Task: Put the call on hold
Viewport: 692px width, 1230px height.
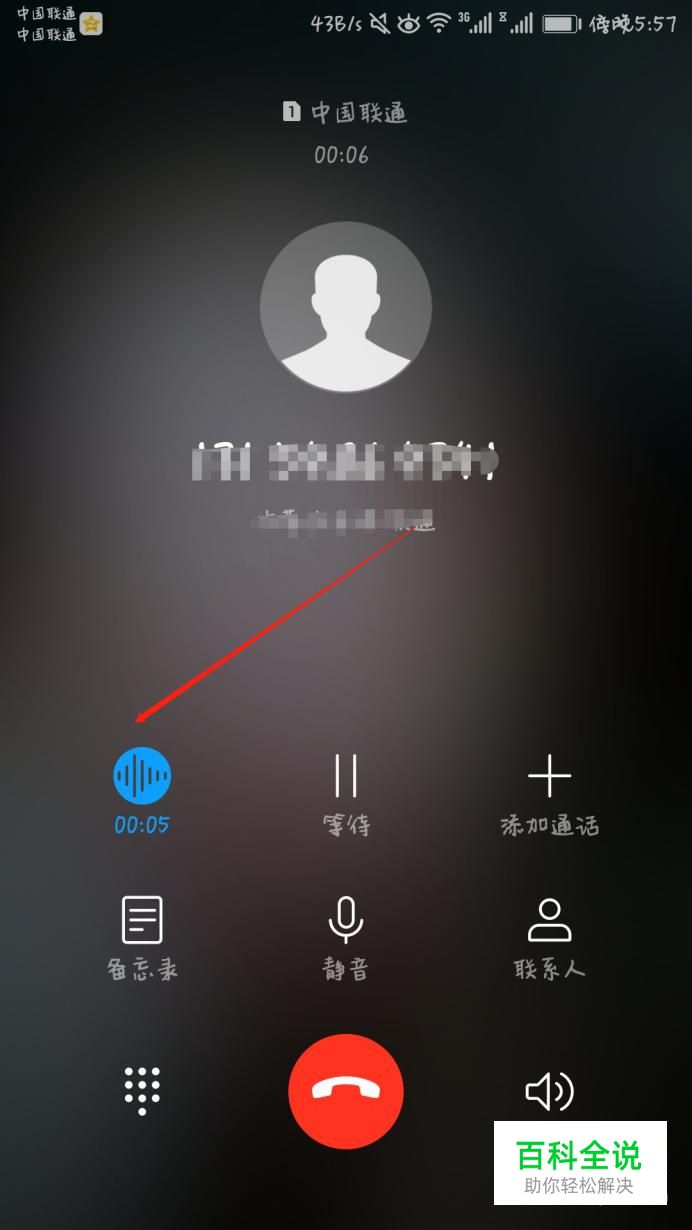Action: [x=346, y=777]
